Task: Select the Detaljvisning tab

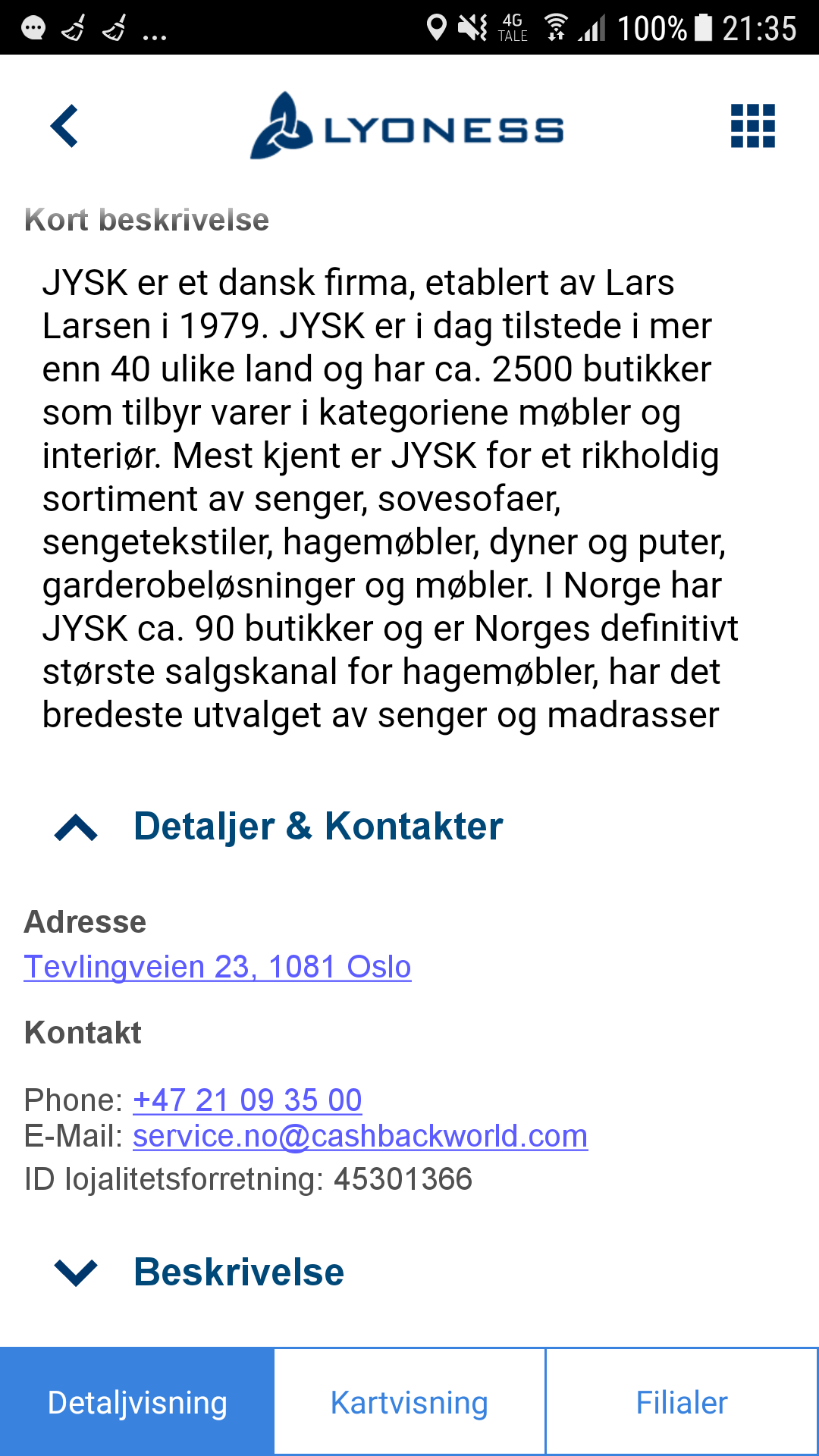Action: (x=136, y=1402)
